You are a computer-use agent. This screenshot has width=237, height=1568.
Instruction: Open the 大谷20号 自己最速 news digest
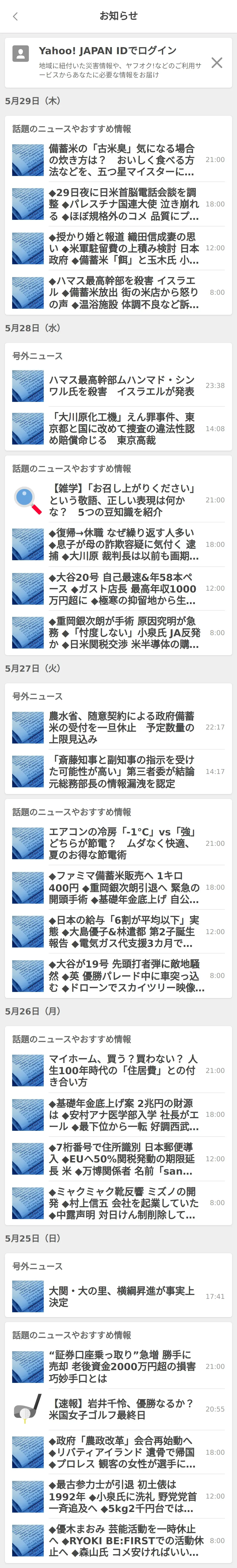[122, 589]
